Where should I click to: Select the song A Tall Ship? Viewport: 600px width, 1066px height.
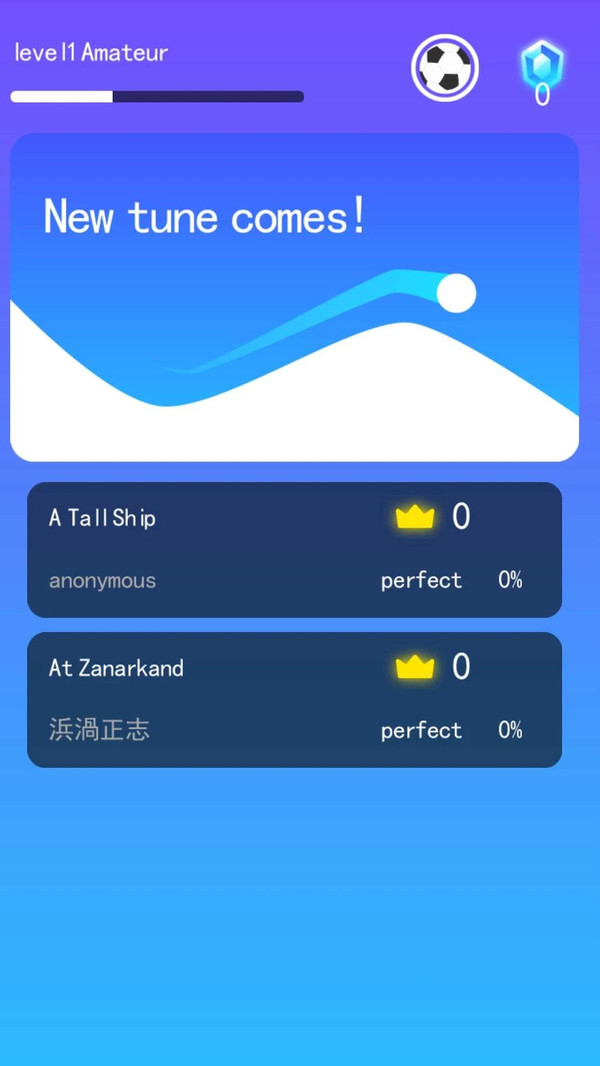tap(294, 549)
